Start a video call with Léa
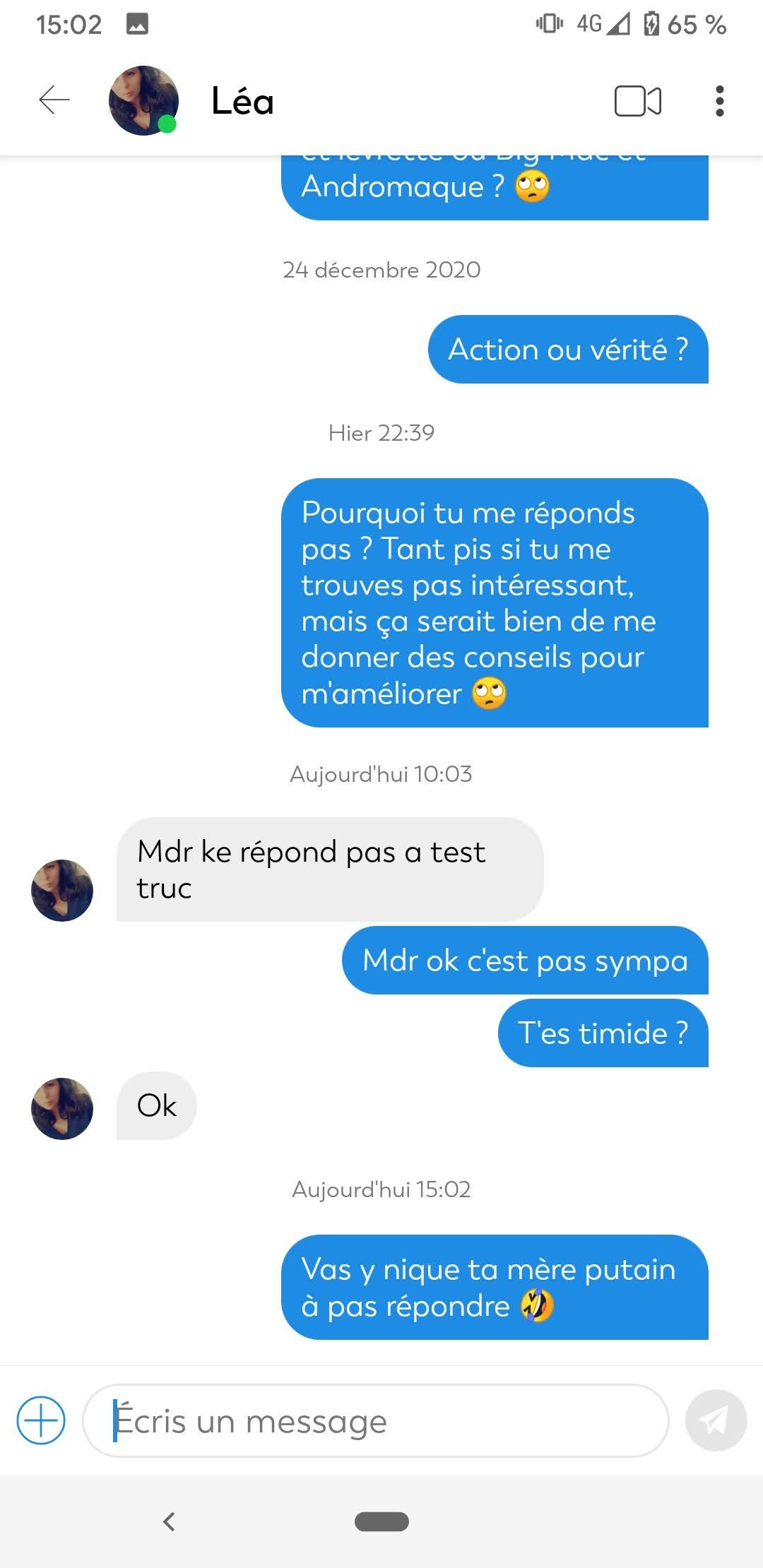The width and height of the screenshot is (763, 1568). [638, 101]
